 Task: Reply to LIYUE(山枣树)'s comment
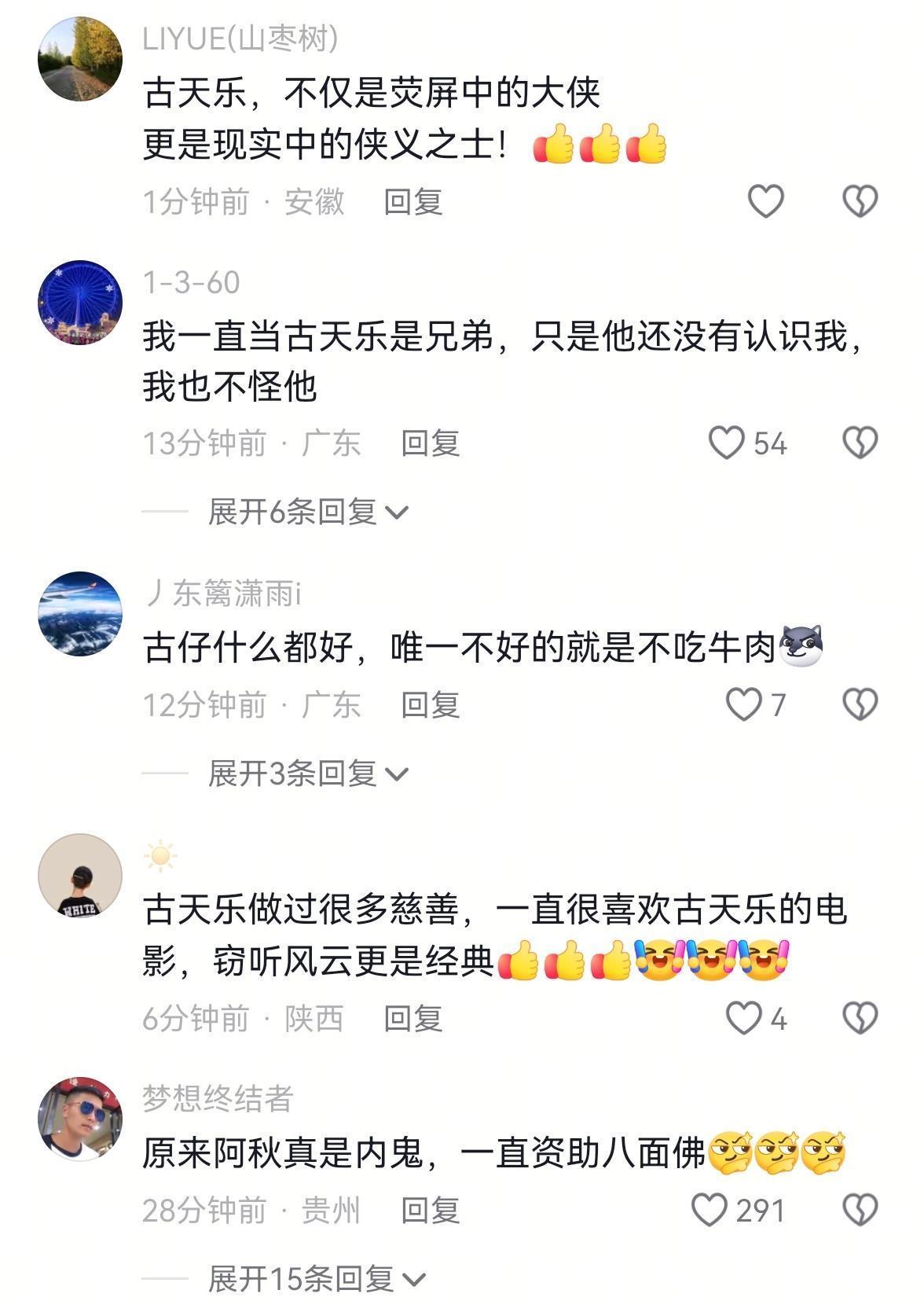[x=413, y=202]
